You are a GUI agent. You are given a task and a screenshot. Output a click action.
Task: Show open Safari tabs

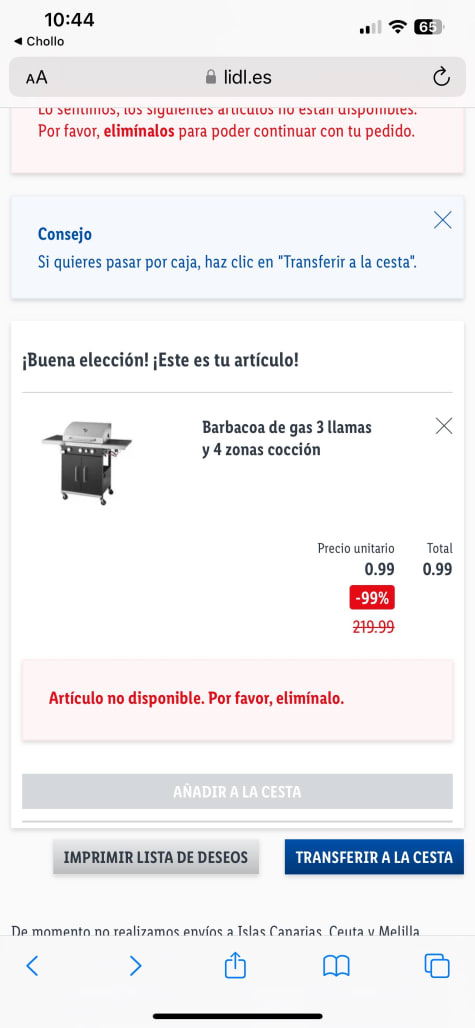point(437,966)
